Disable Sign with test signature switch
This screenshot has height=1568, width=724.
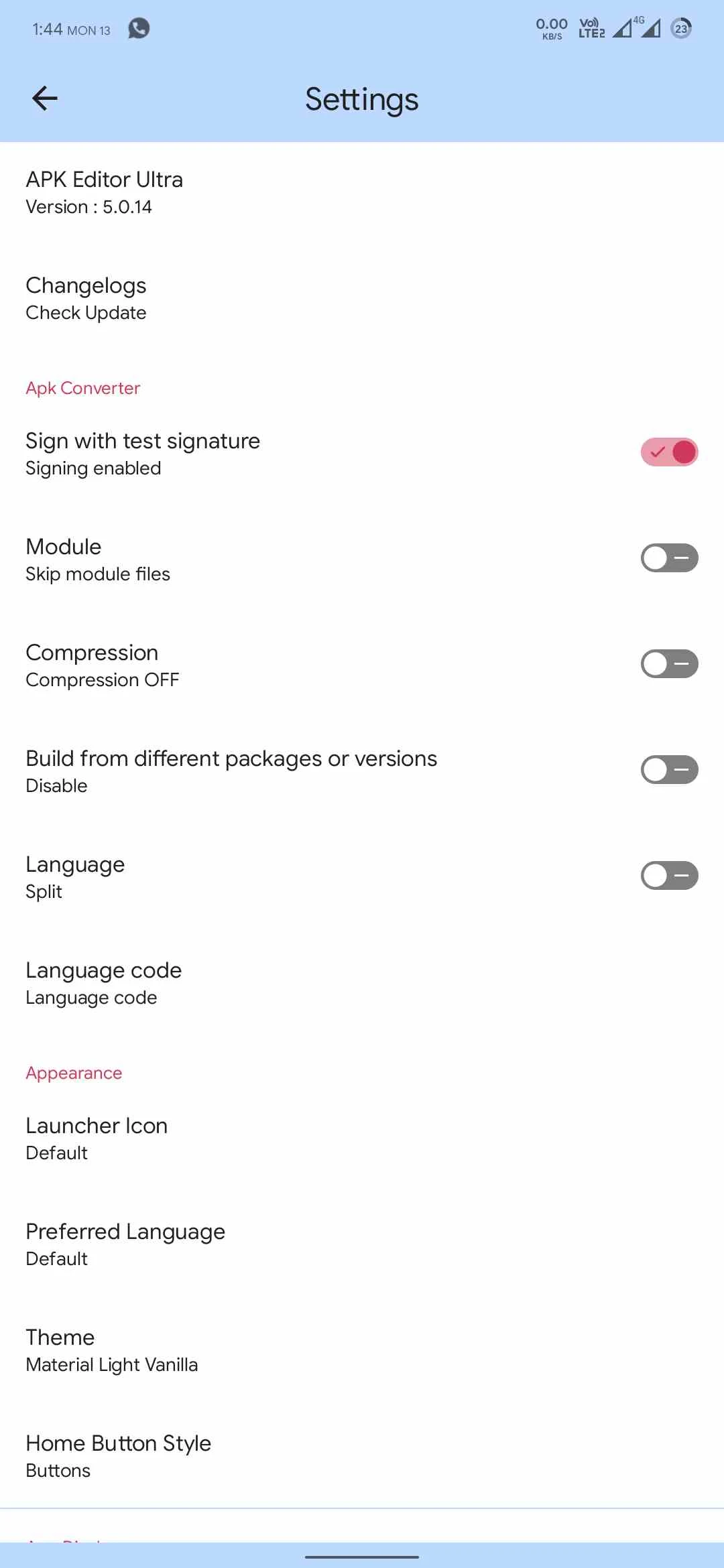pos(668,452)
